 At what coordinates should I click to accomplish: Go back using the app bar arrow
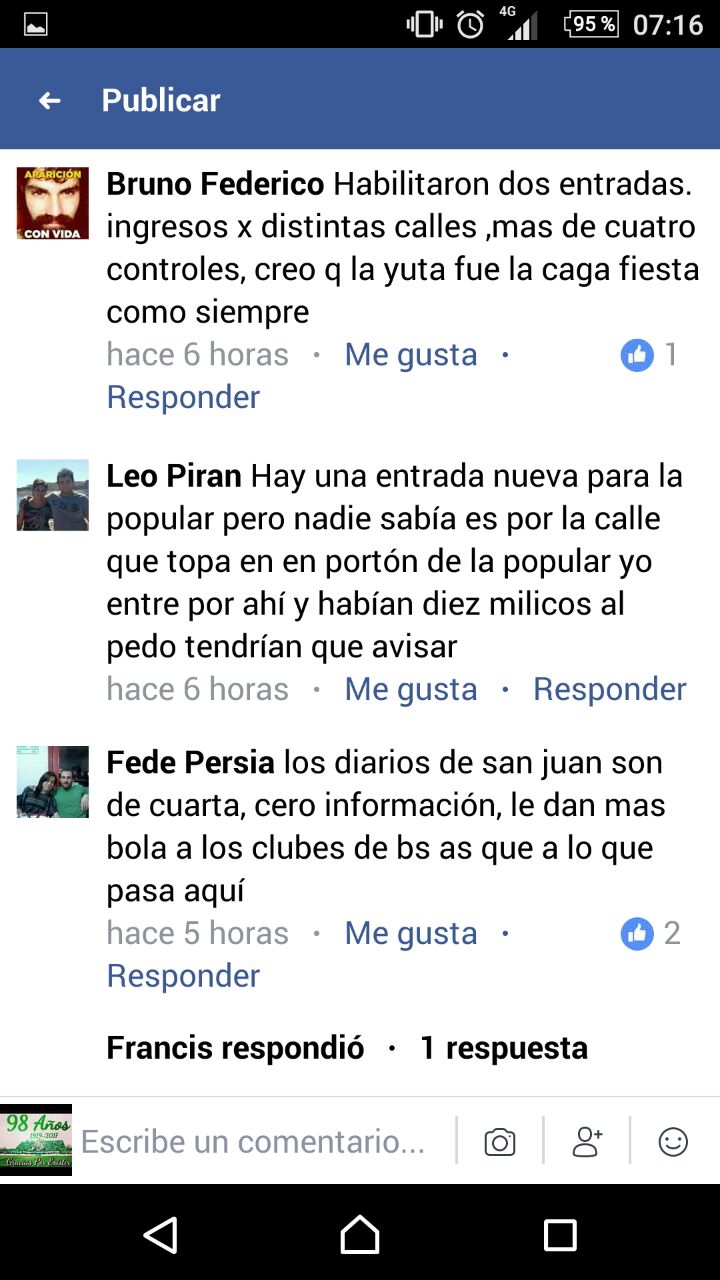tap(49, 100)
